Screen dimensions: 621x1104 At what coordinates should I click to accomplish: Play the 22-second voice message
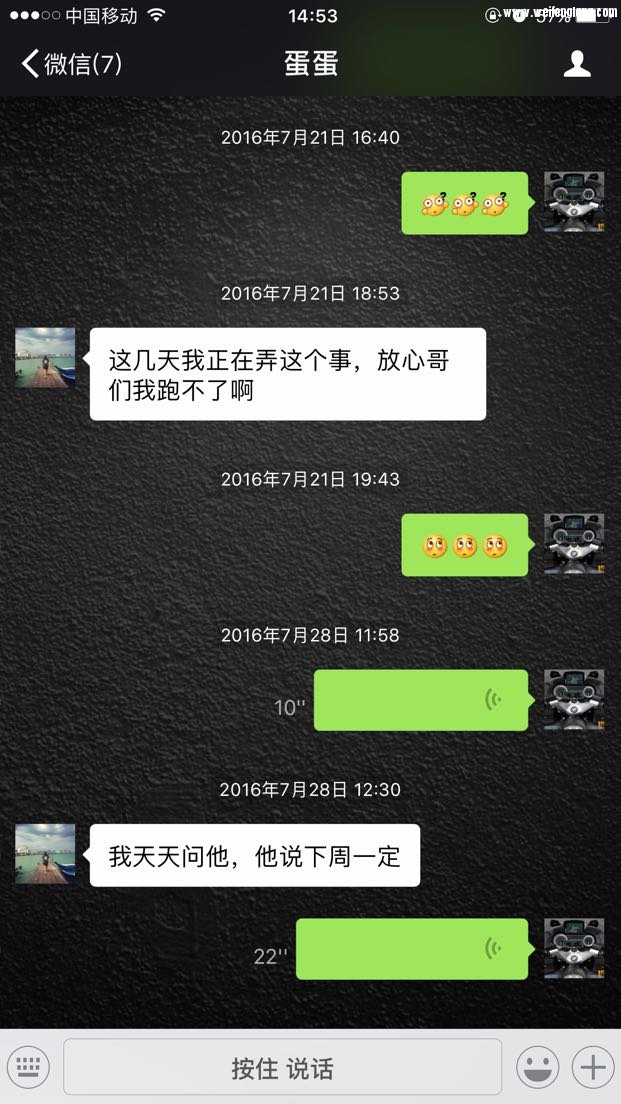click(412, 948)
